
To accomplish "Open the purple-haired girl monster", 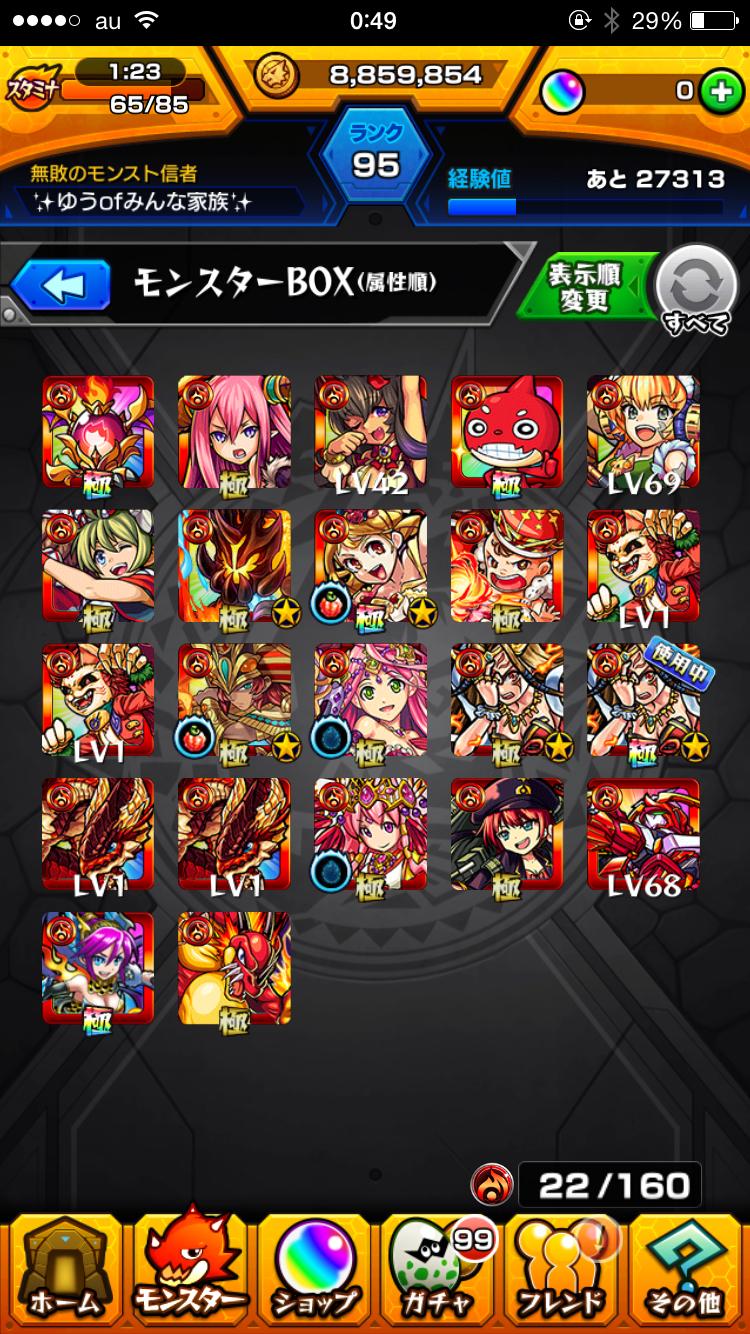I will 98,967.
